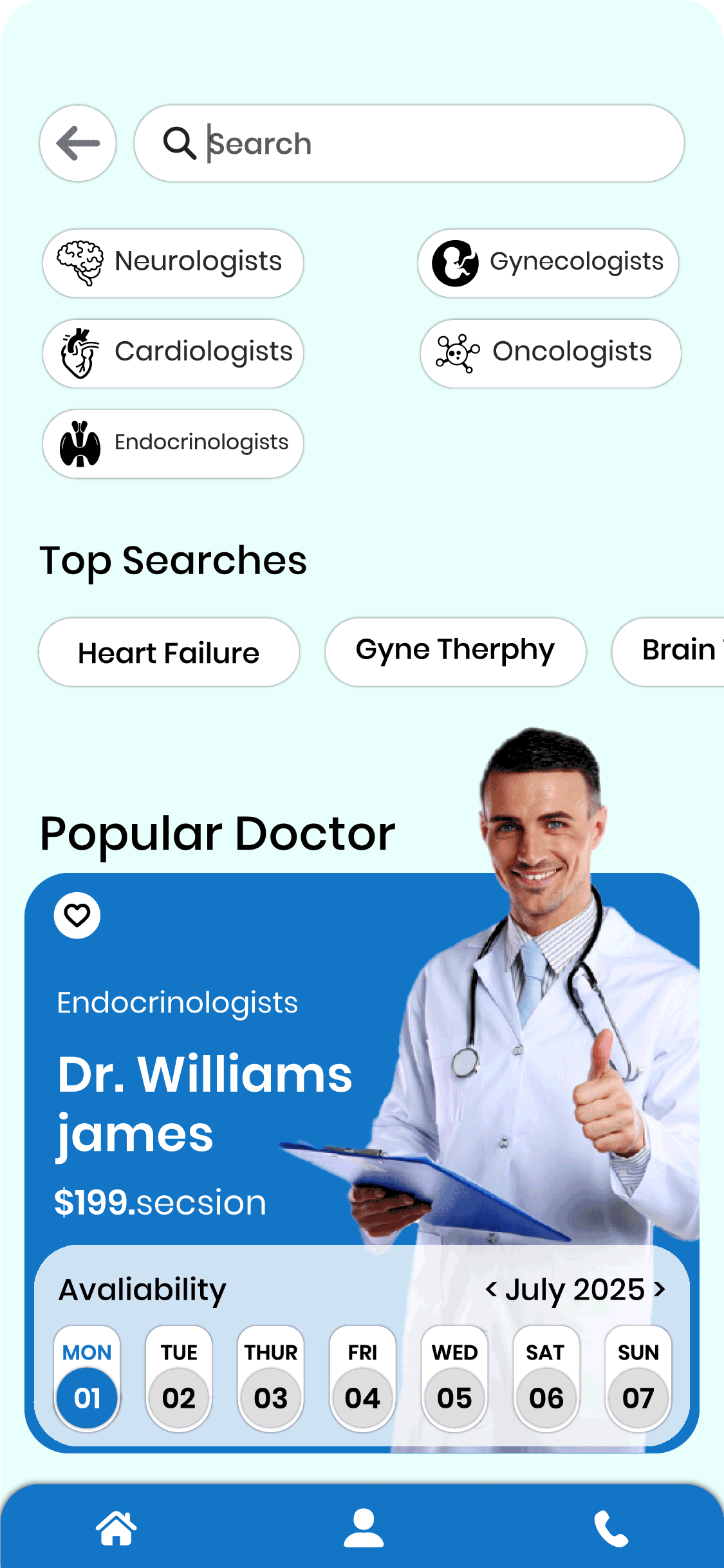724x1568 pixels.
Task: Tap the Heart Failure top search
Action: [x=169, y=652]
